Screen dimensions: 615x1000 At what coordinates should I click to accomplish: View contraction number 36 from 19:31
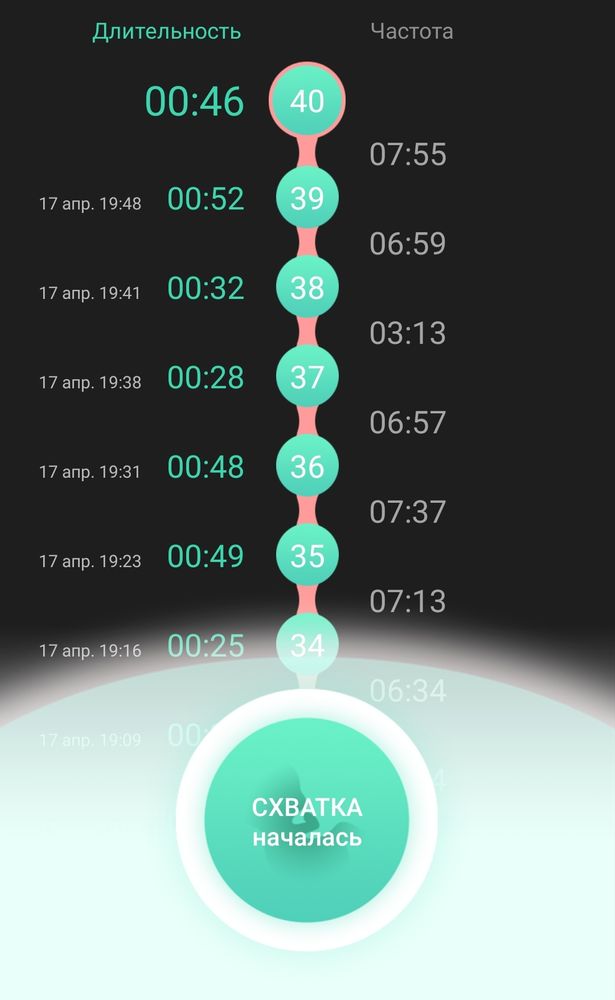point(307,467)
